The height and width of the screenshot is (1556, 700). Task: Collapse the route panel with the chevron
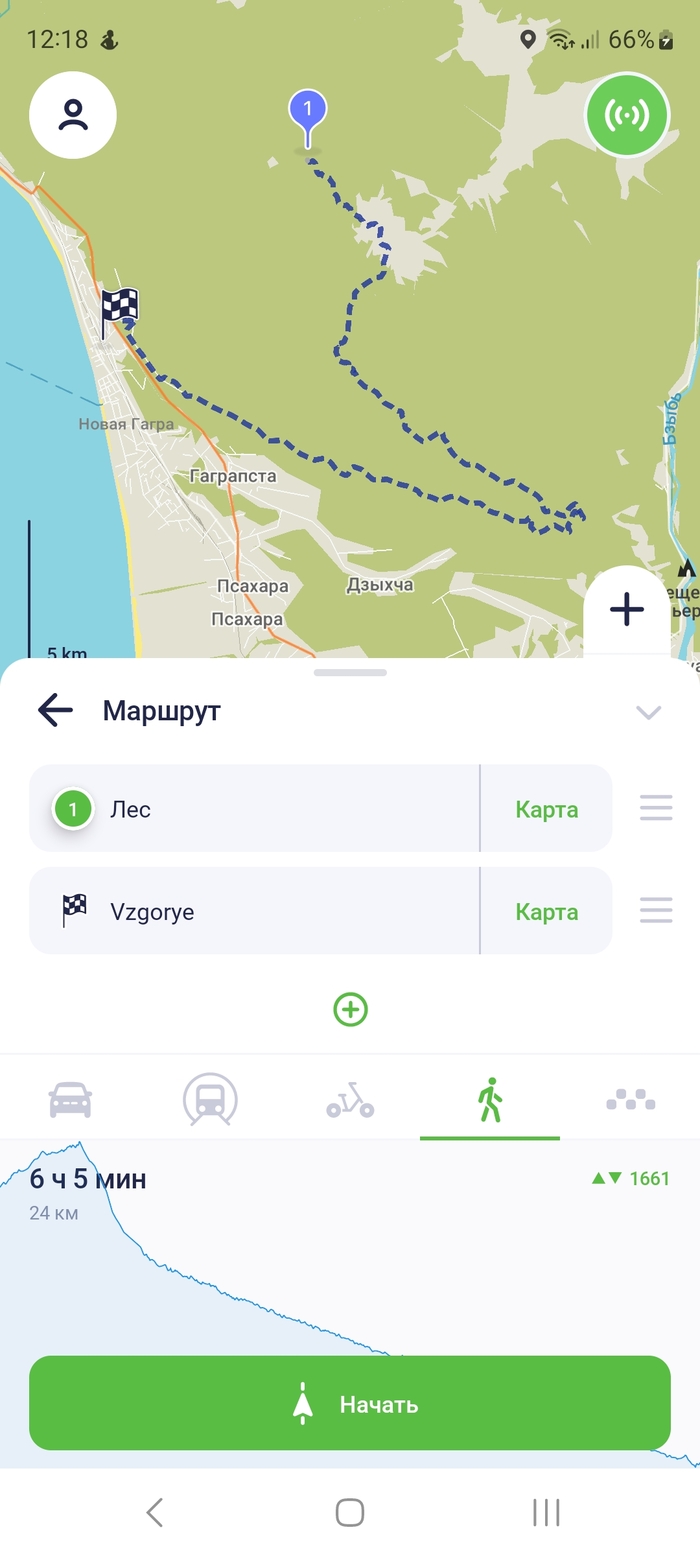648,712
